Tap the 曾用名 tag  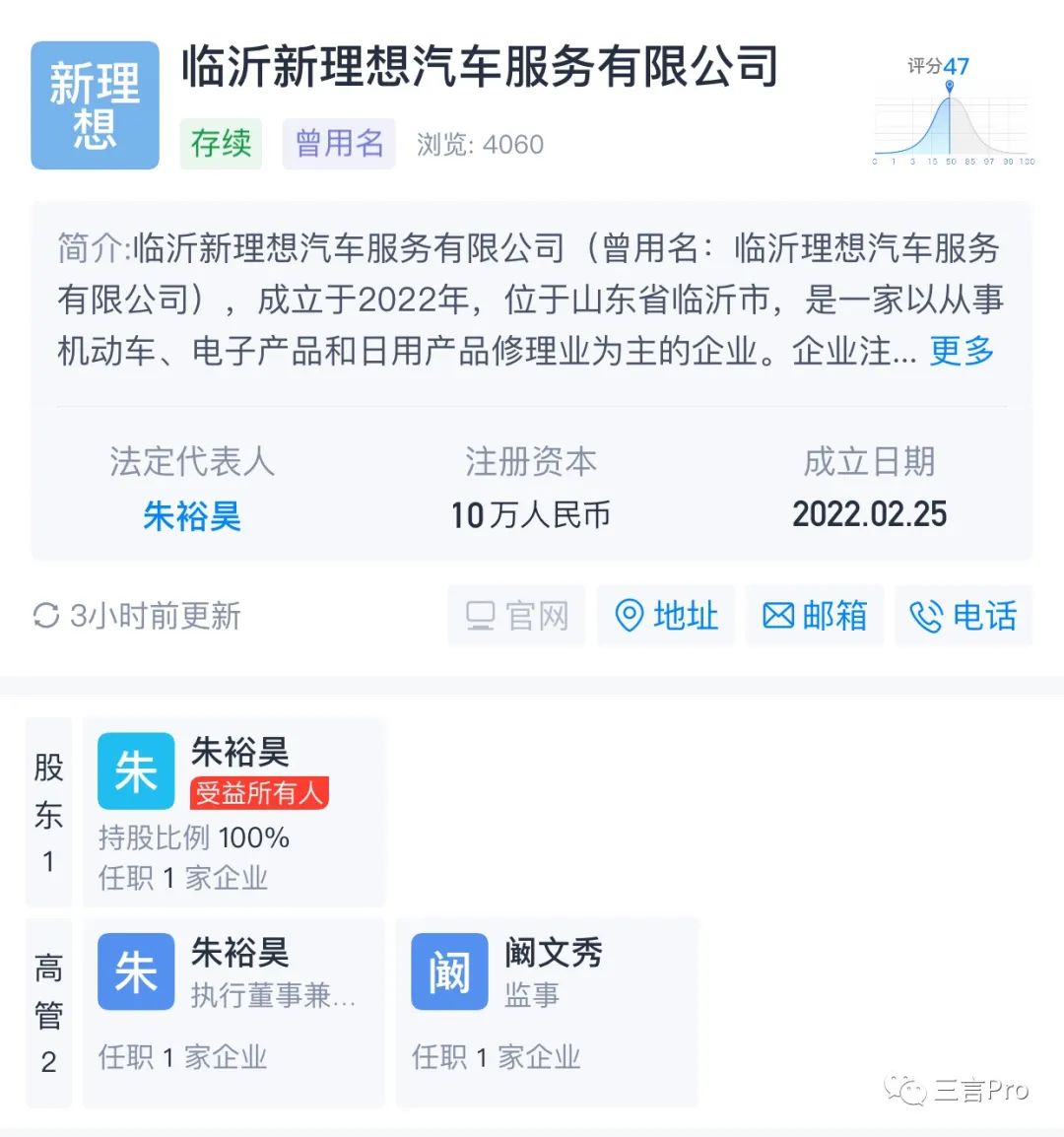(x=339, y=144)
